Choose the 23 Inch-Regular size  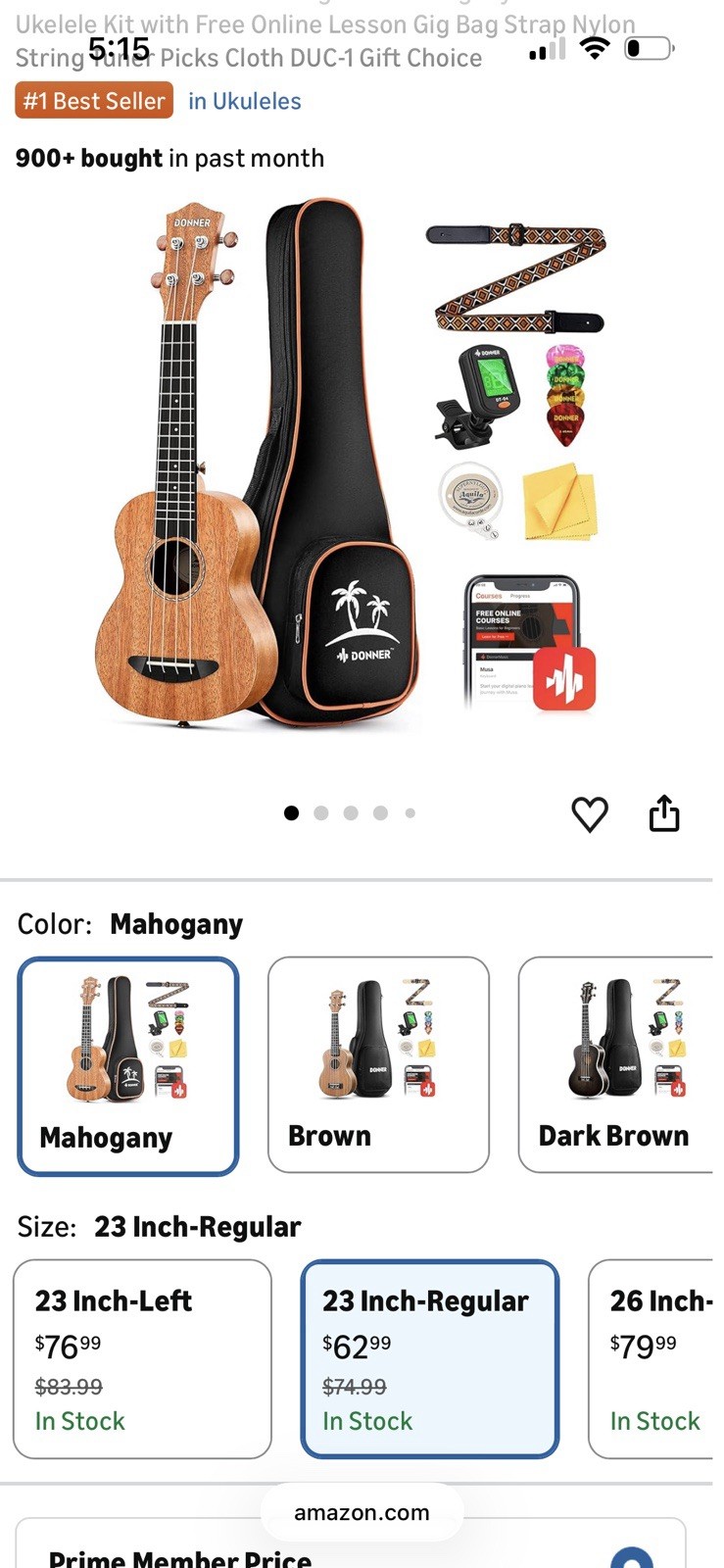tap(429, 1358)
